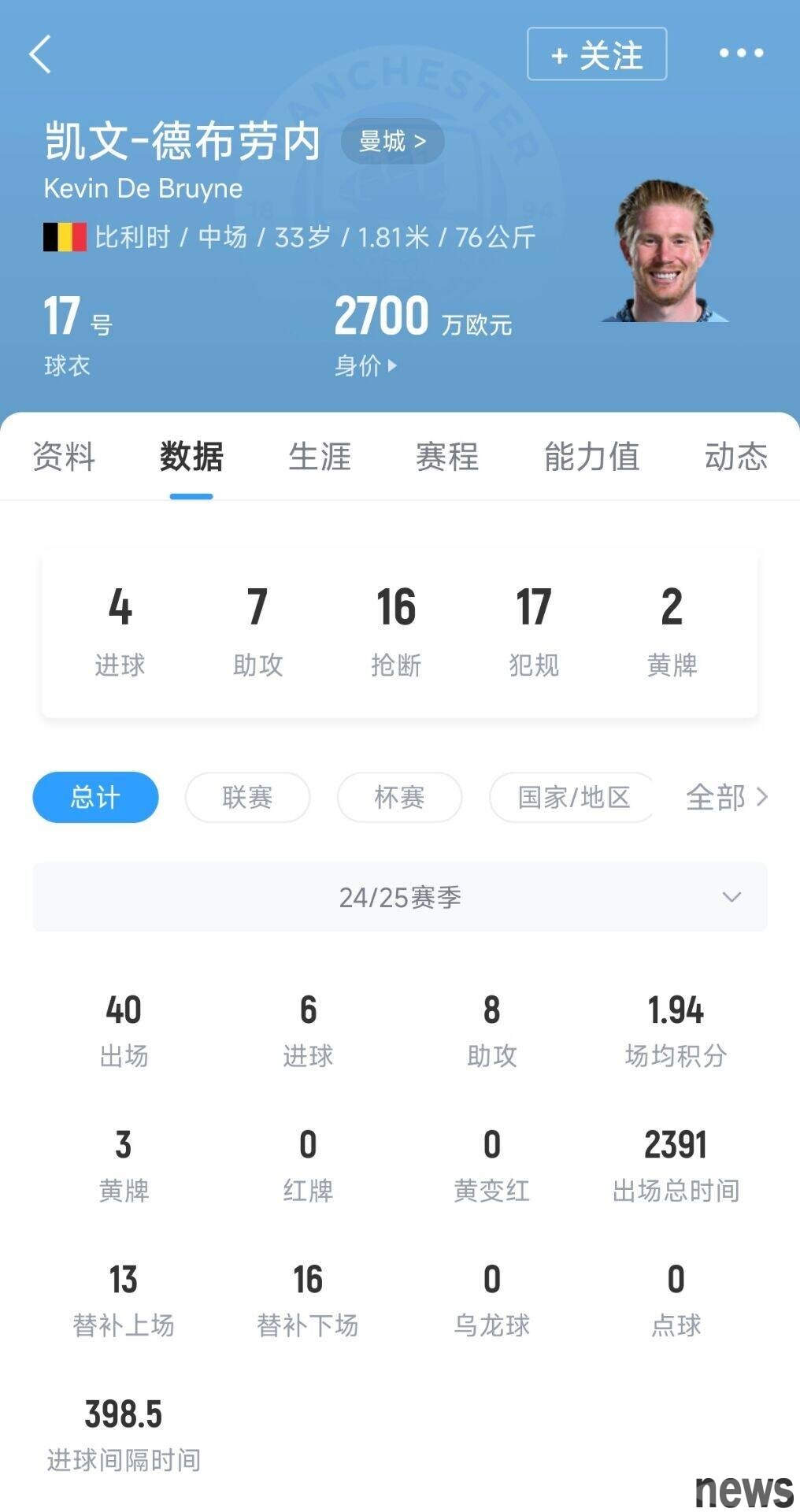The width and height of the screenshot is (800, 1512).
Task: Open the 能力值 tab
Action: point(591,457)
